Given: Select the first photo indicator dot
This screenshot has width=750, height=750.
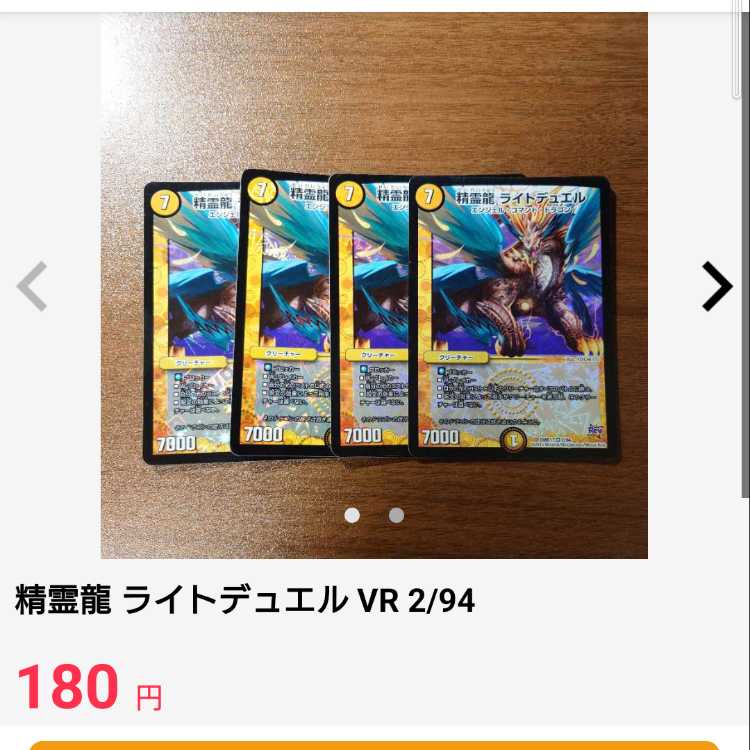Looking at the screenshot, I should coord(352,515).
